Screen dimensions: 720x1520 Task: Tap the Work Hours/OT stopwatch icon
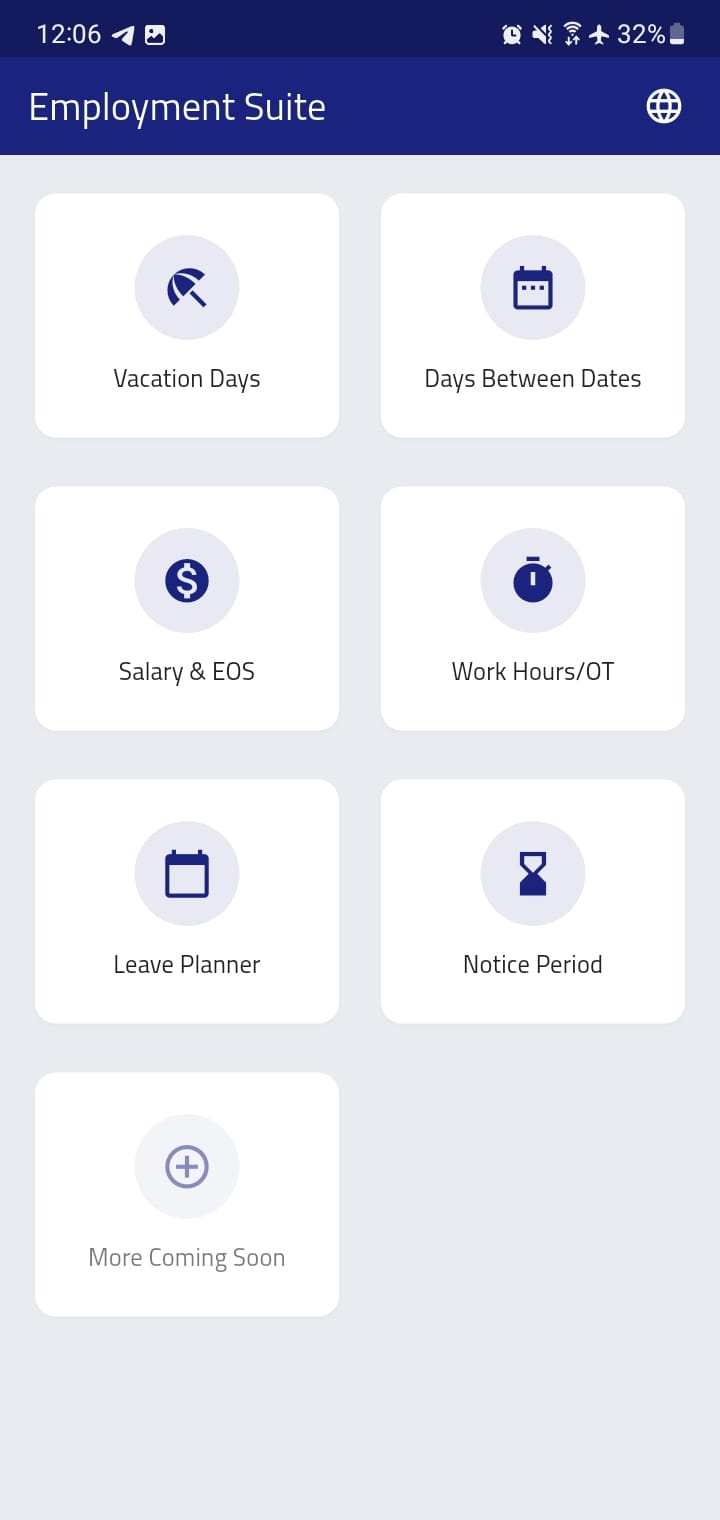tap(533, 580)
